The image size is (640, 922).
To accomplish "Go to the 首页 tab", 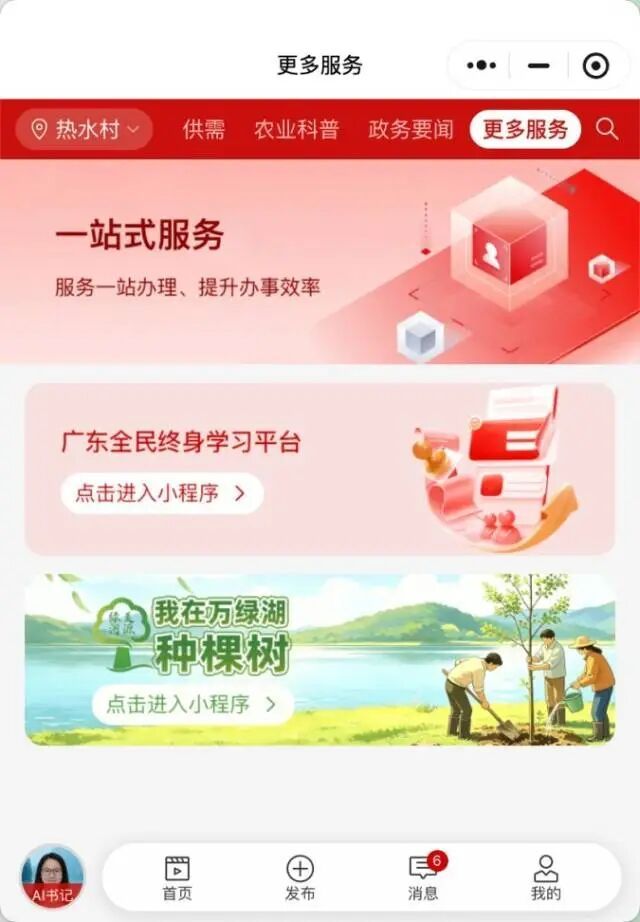I will 177,878.
